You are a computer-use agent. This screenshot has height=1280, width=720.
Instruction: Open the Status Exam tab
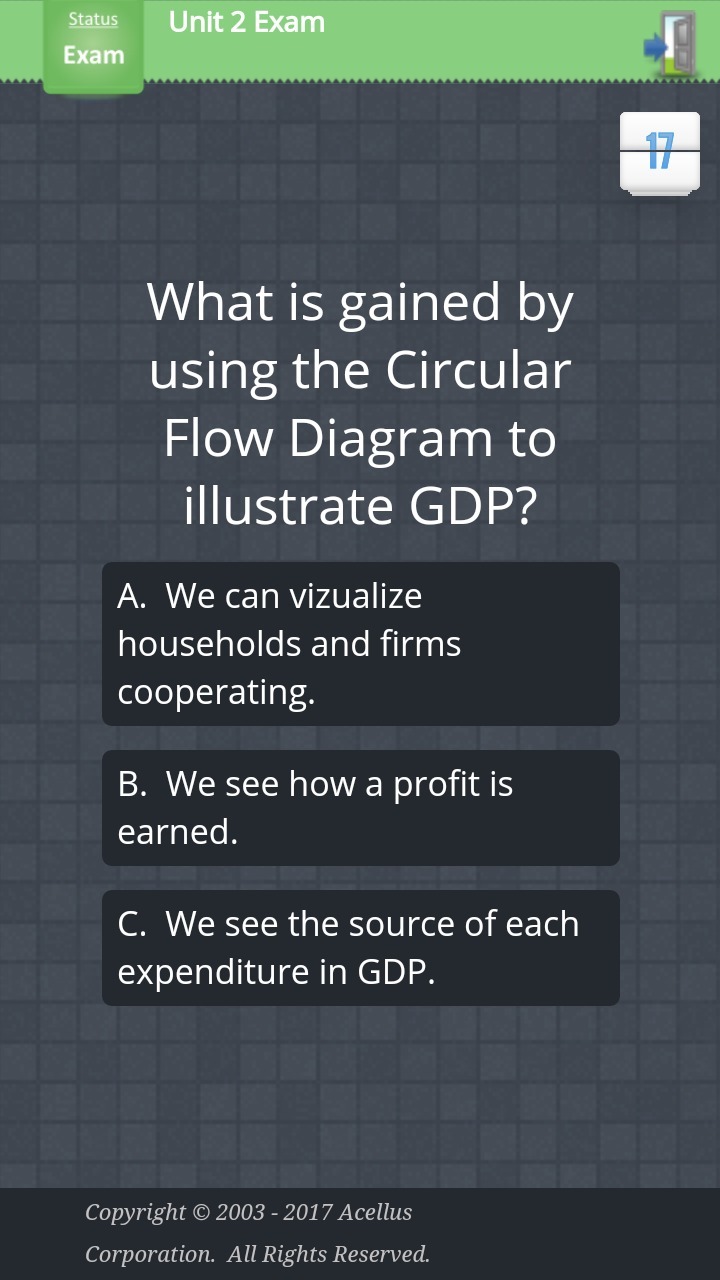click(93, 45)
